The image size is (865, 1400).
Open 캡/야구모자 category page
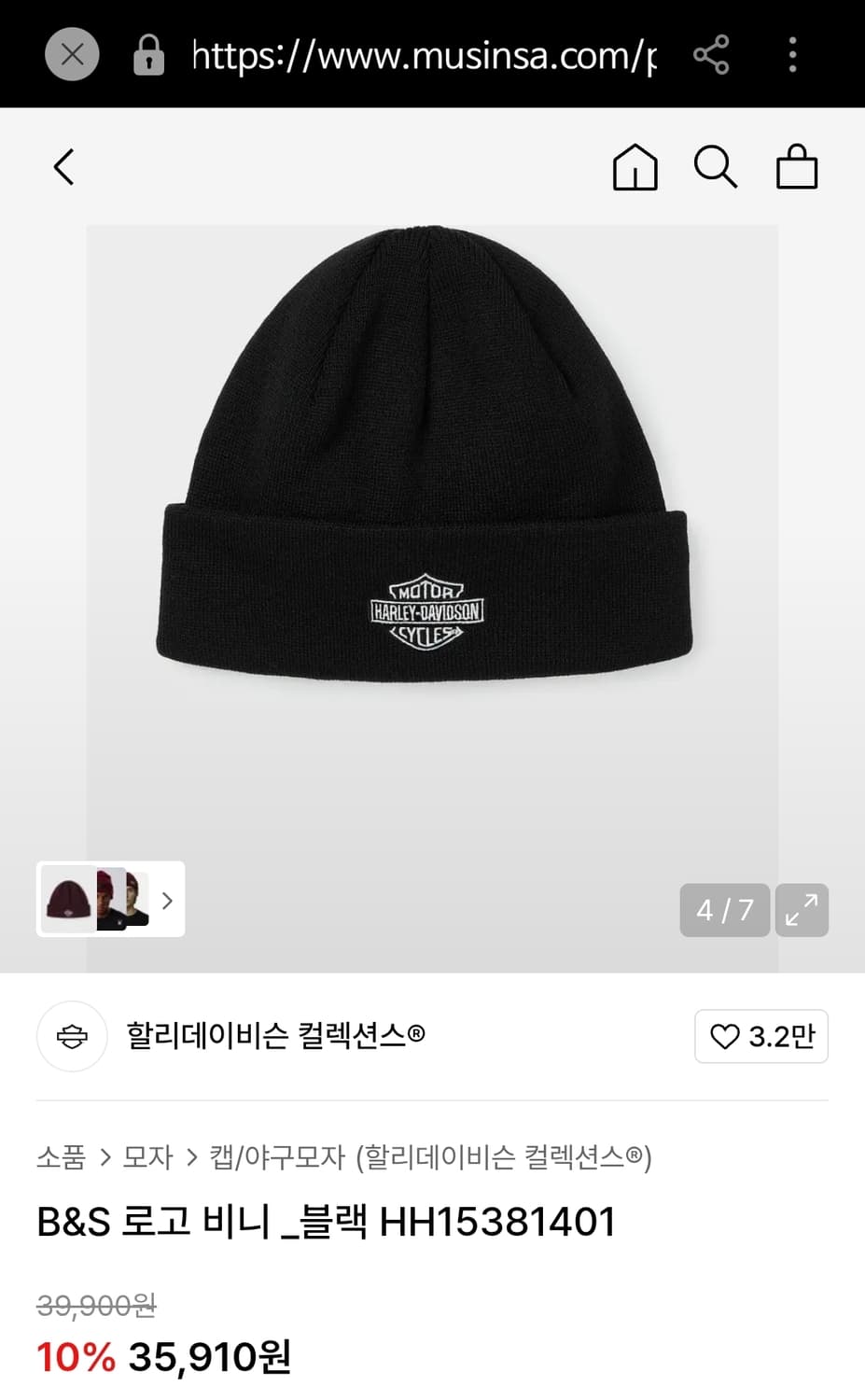pos(271,1157)
